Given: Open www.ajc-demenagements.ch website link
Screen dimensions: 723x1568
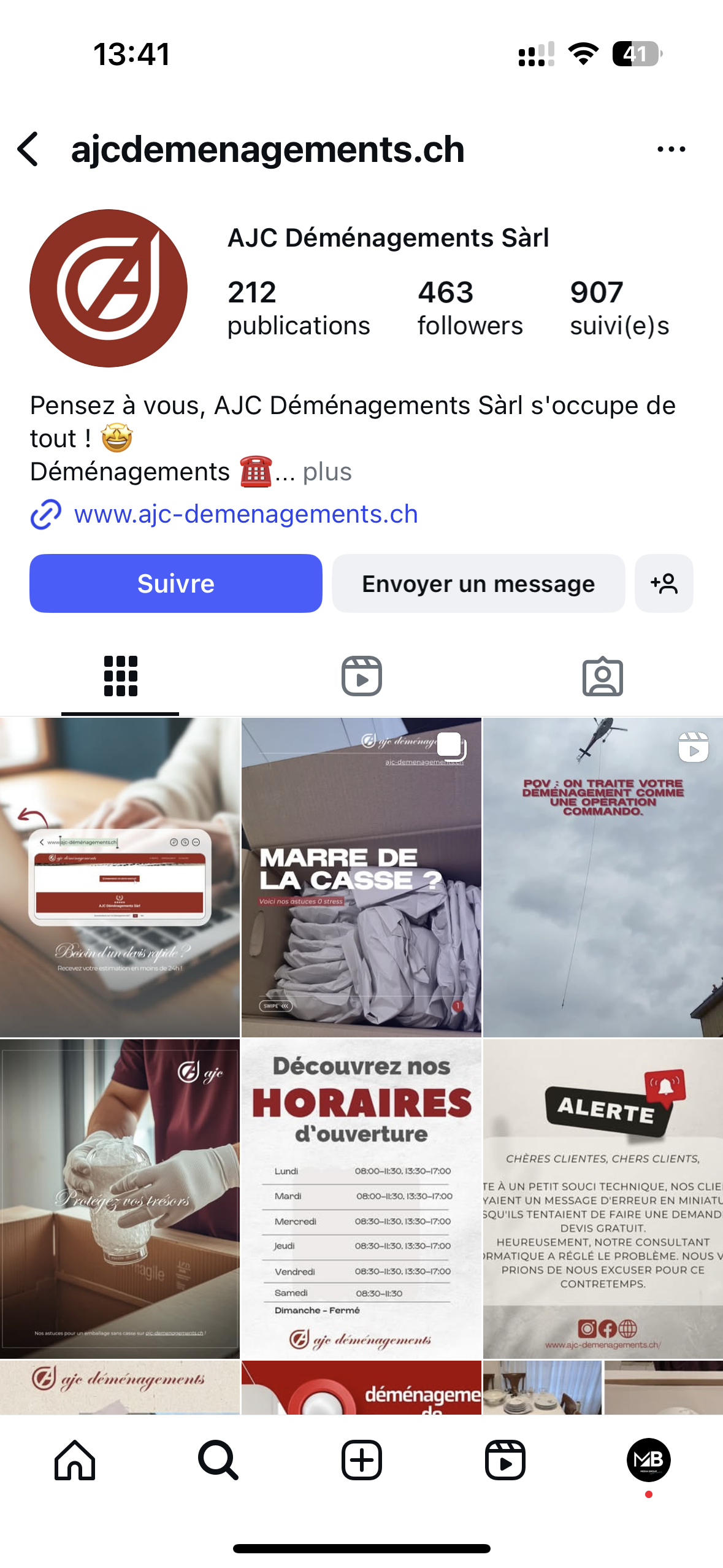Looking at the screenshot, I should point(245,514).
